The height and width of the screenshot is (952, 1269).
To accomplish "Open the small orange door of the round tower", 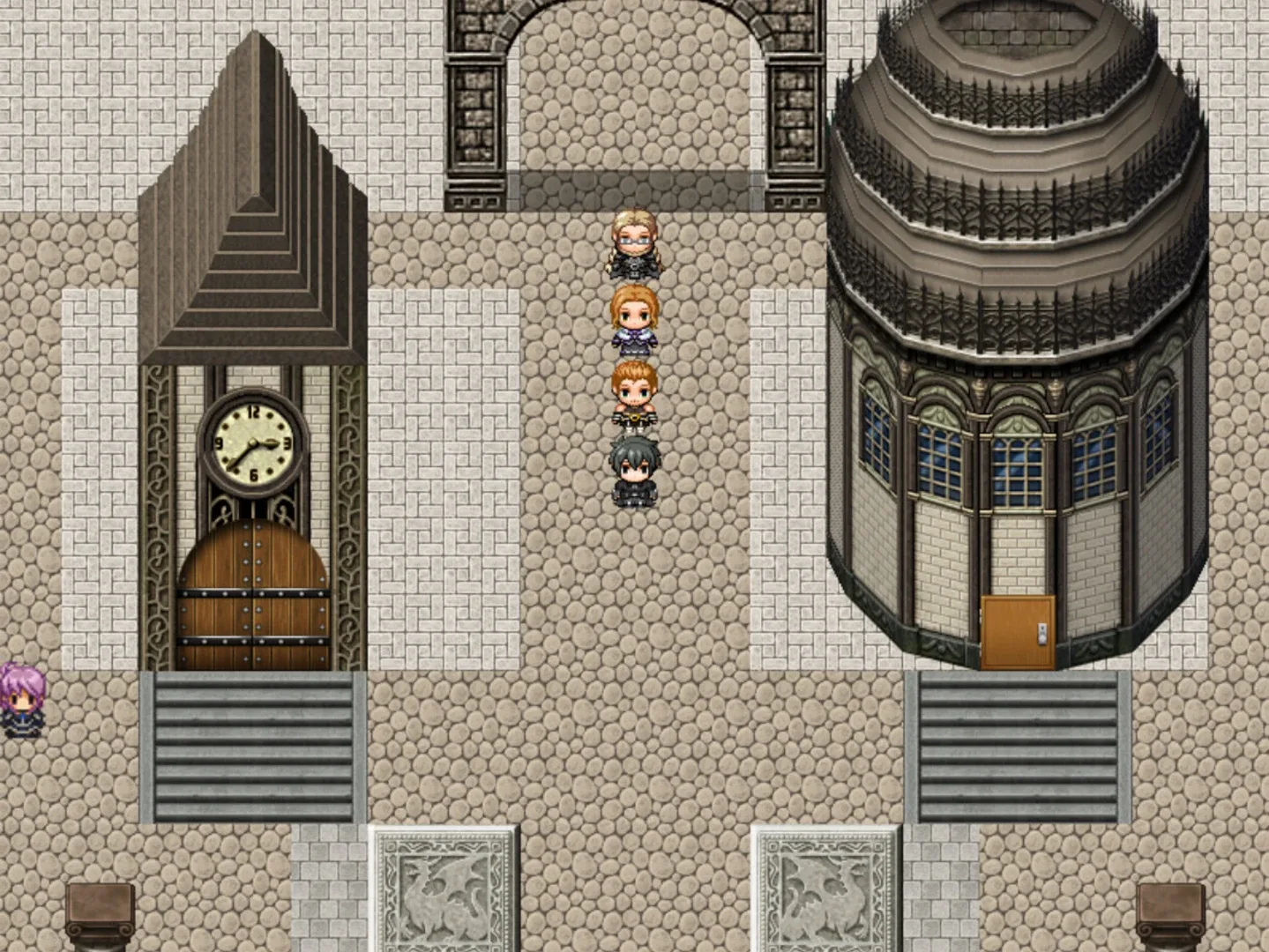I will (1017, 632).
